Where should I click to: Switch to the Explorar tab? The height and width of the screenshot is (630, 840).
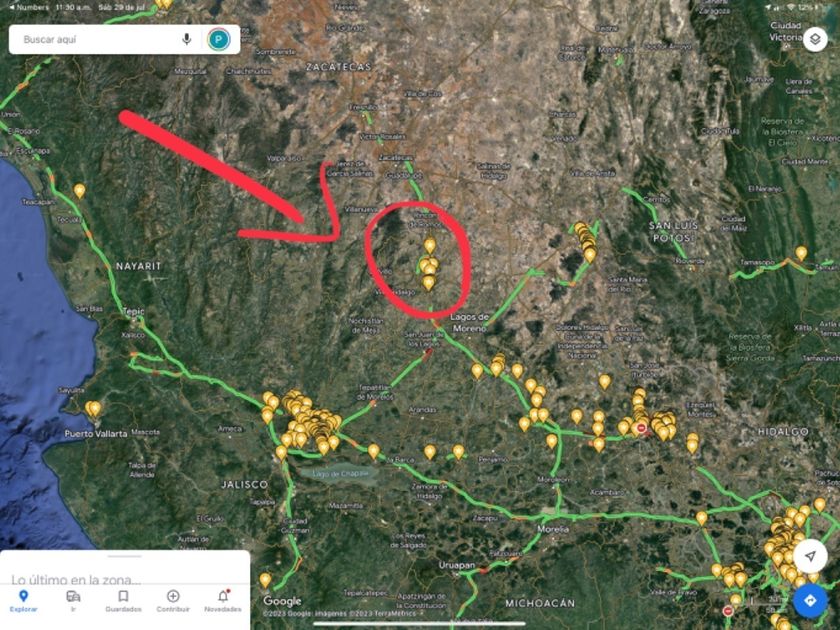pyautogui.click(x=24, y=600)
